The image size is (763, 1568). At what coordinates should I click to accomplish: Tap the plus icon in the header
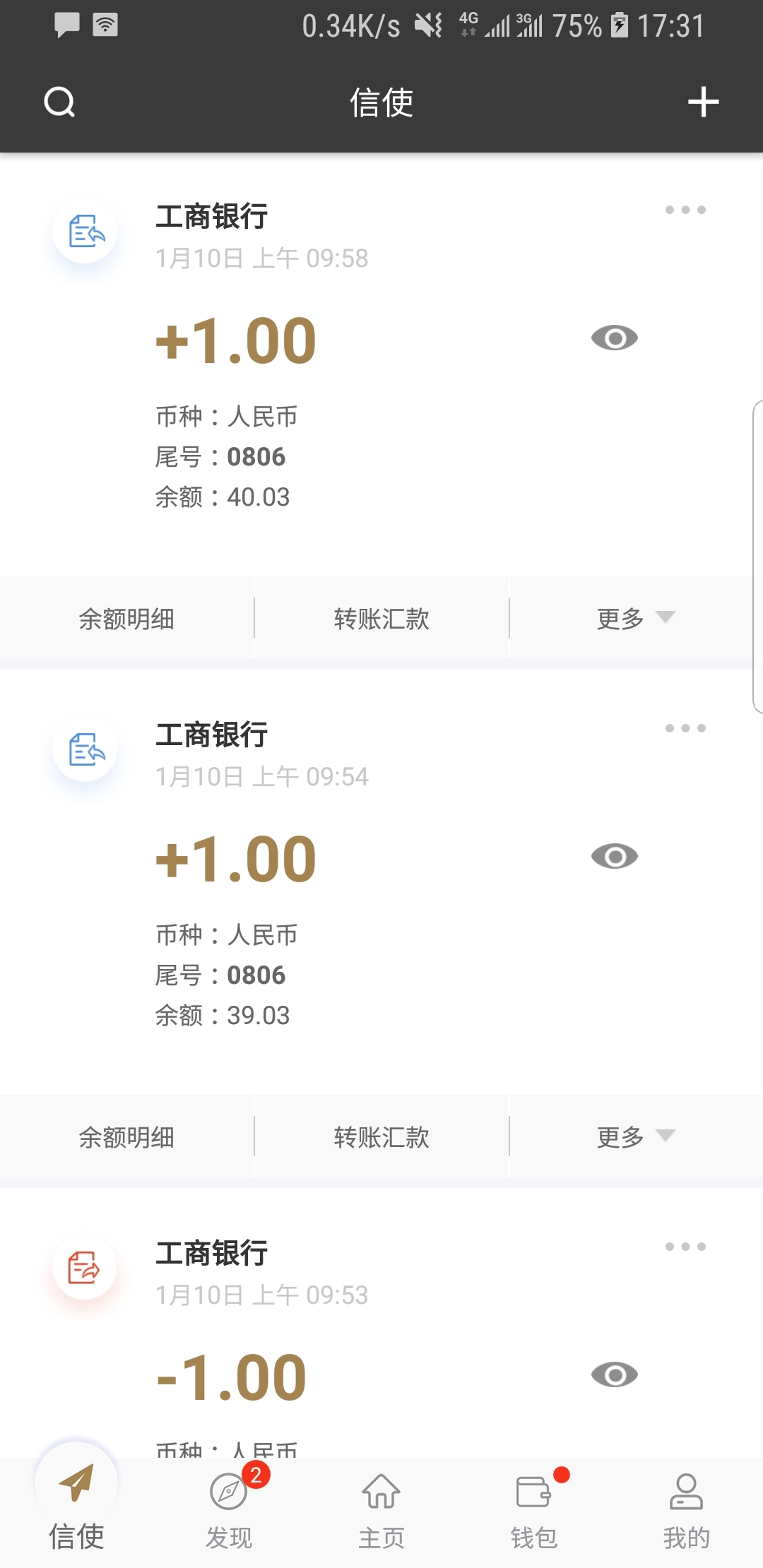point(703,102)
